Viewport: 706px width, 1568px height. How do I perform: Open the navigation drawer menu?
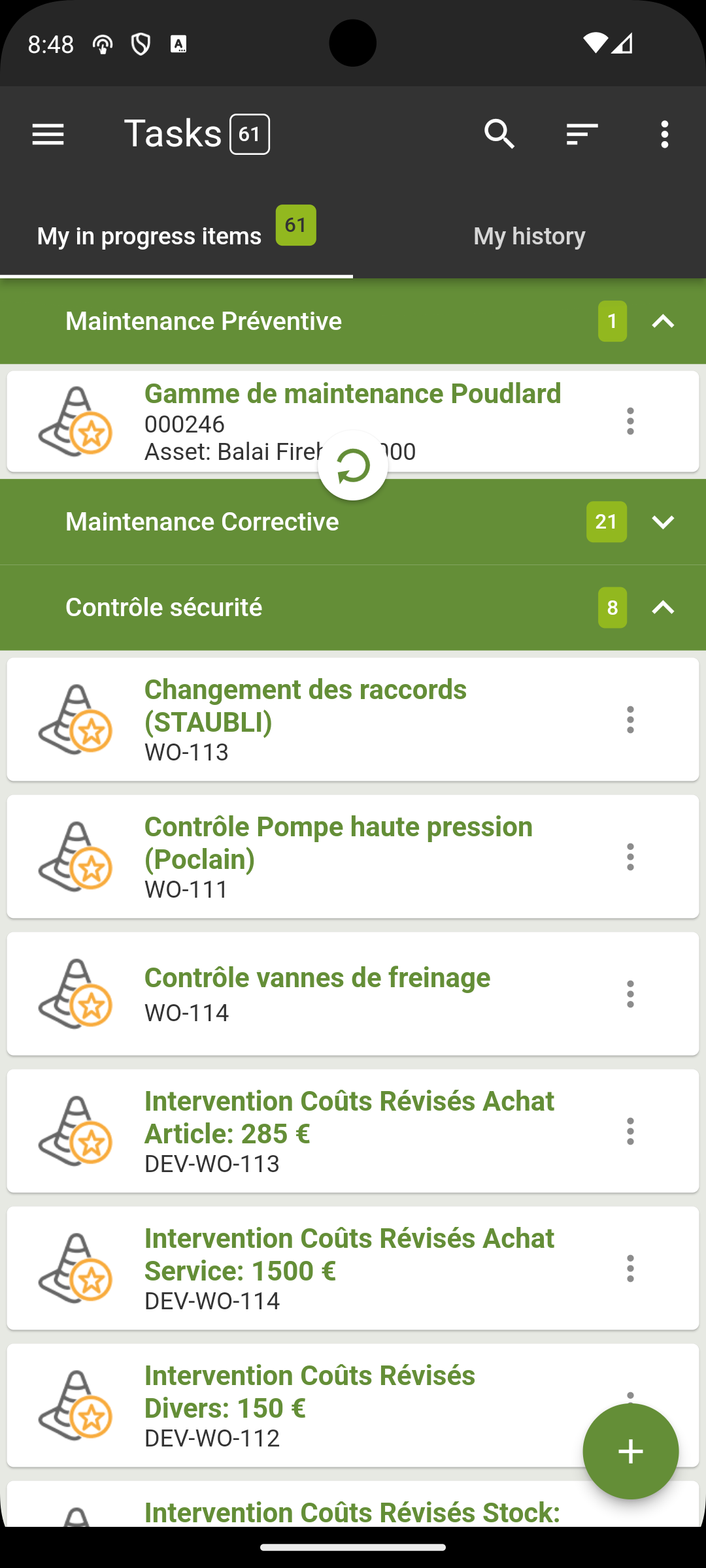pyautogui.click(x=48, y=135)
